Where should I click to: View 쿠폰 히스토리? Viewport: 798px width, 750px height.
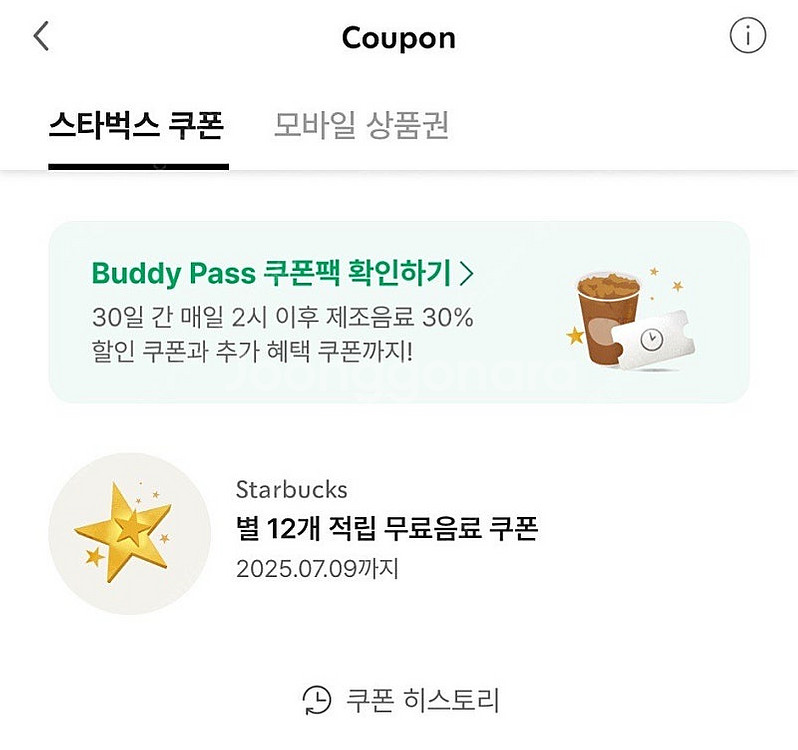pos(400,700)
